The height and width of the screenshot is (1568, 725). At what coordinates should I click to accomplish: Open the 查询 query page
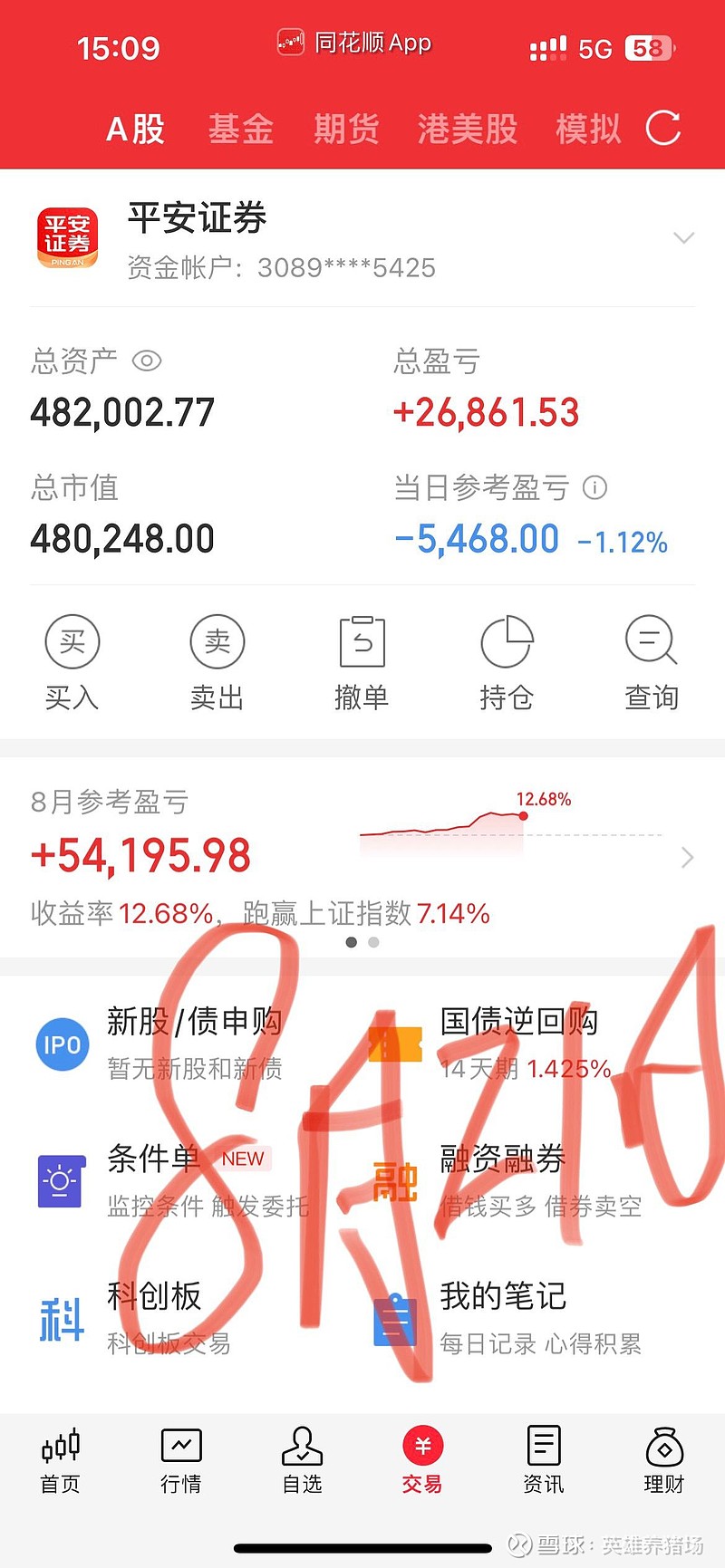[x=652, y=663]
